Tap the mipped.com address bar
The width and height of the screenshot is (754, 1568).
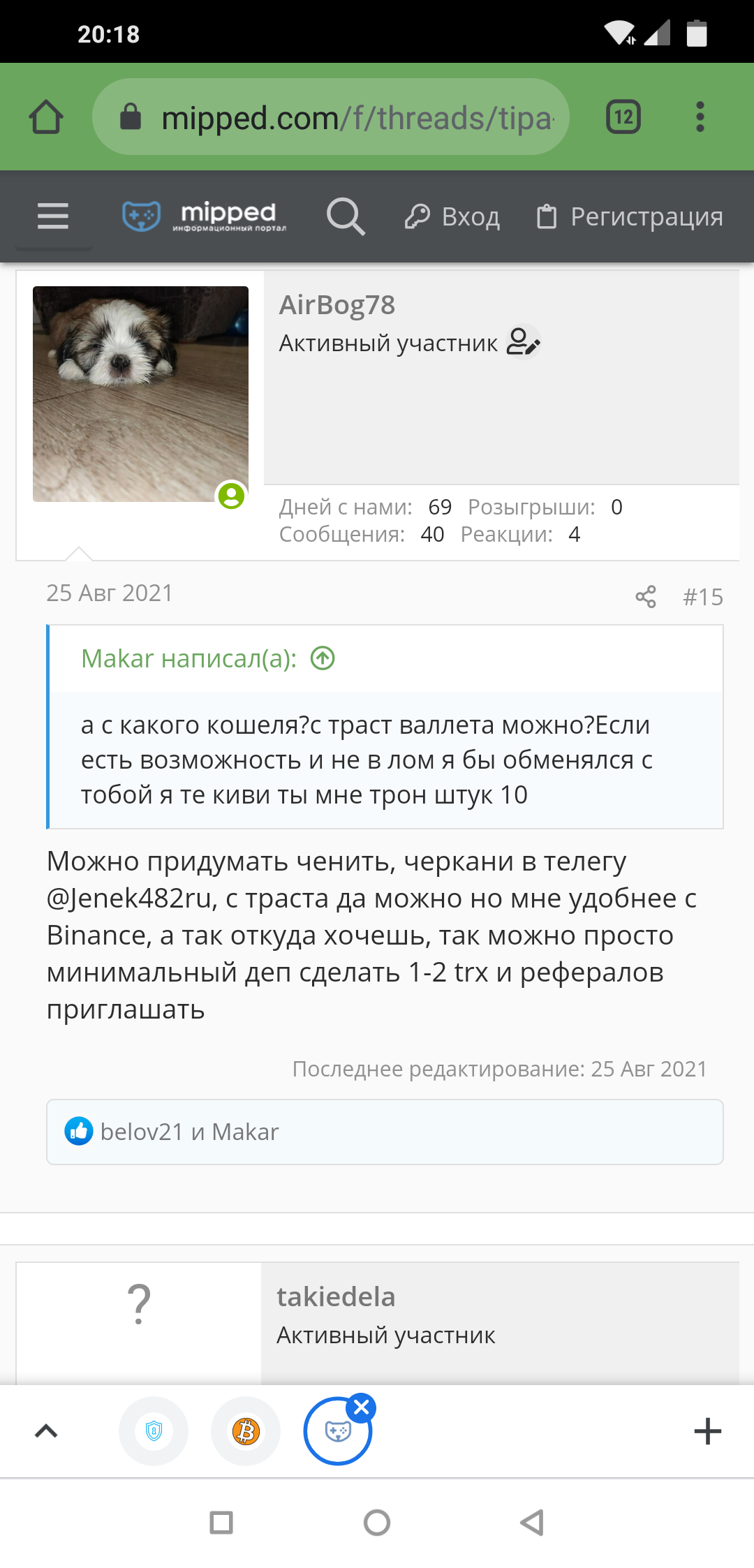point(330,117)
